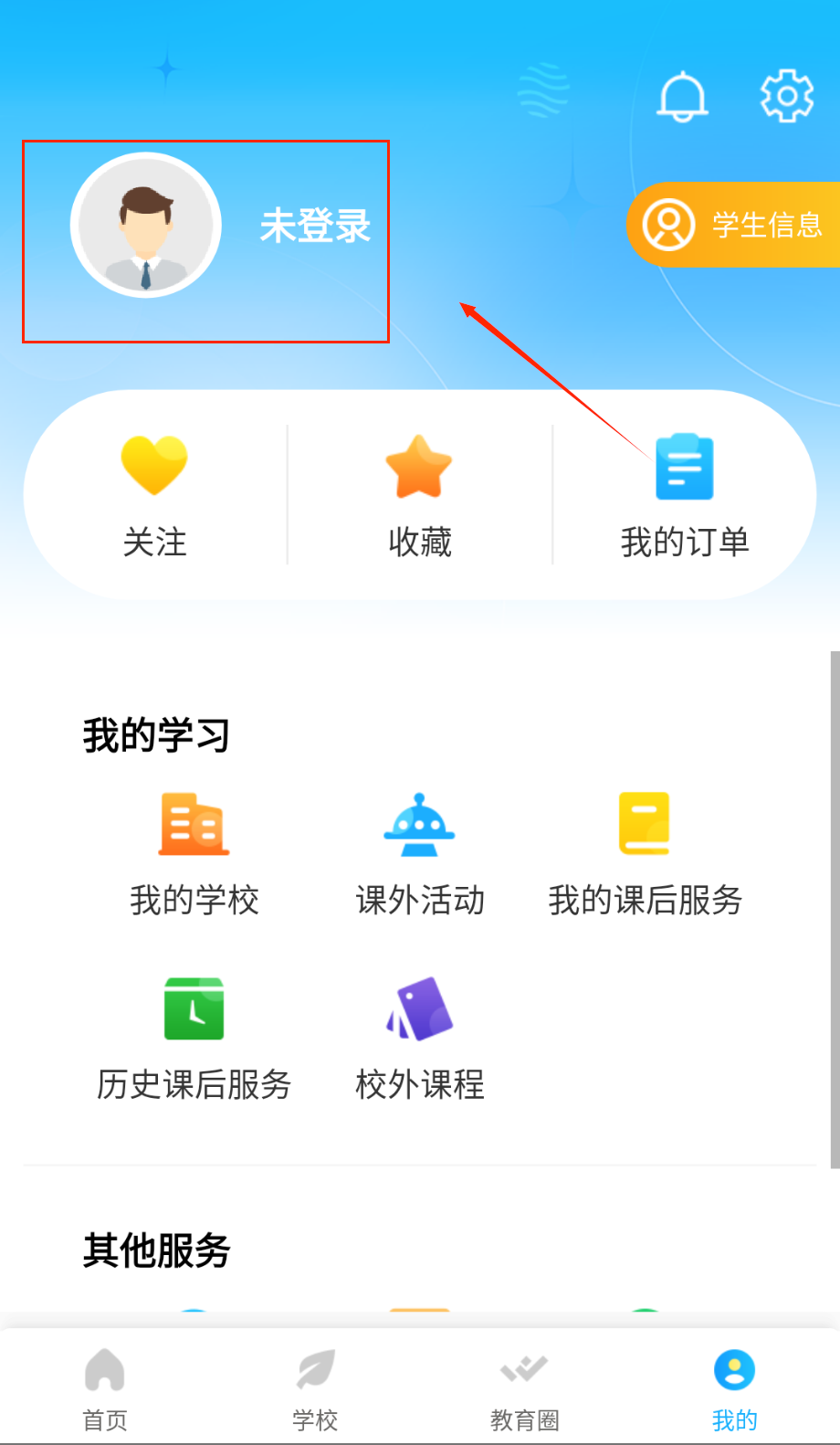Open 我的订单
The image size is (840, 1445).
click(x=684, y=496)
